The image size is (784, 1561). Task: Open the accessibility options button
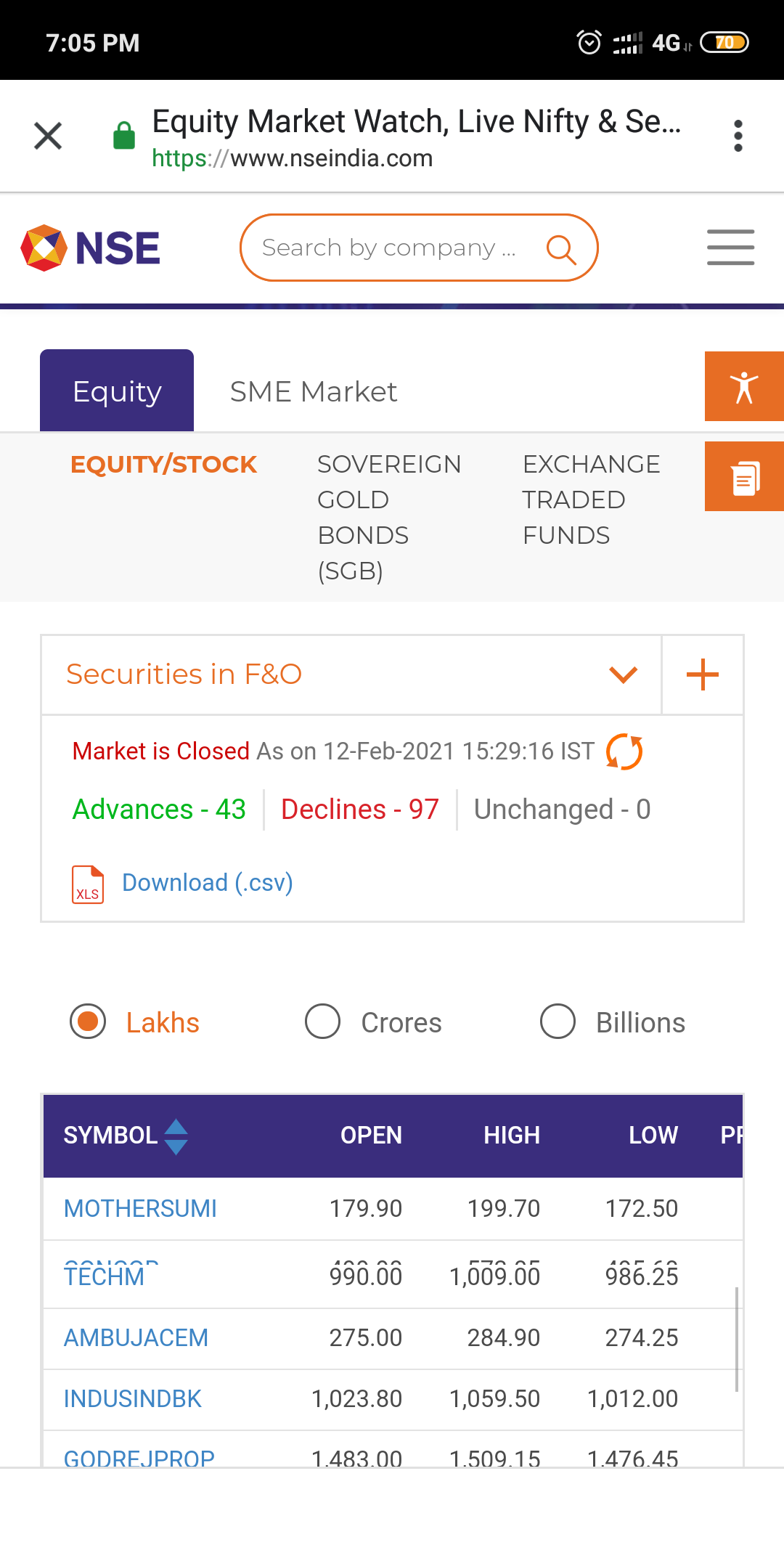[744, 386]
